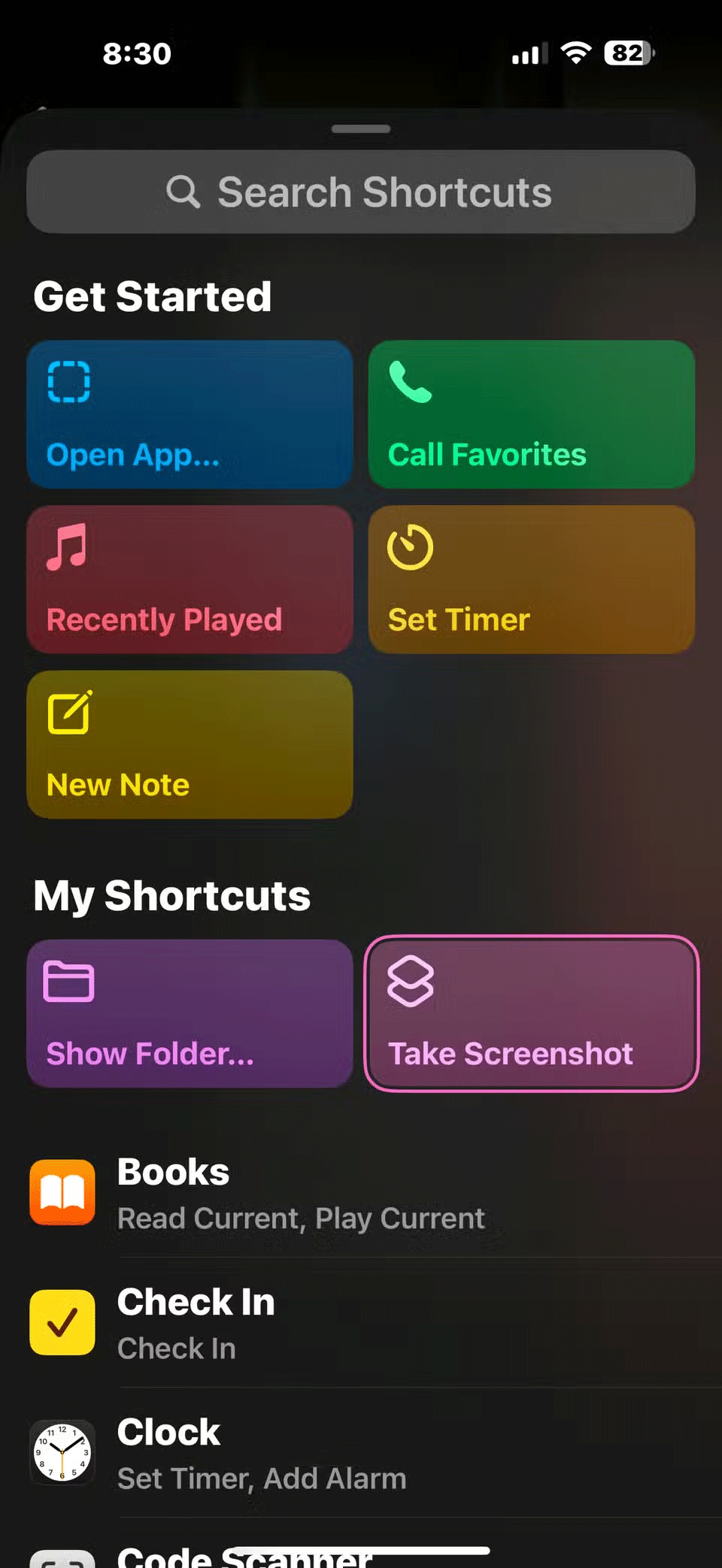Open the Recently Played shortcut
Image resolution: width=722 pixels, height=1568 pixels.
tap(190, 579)
